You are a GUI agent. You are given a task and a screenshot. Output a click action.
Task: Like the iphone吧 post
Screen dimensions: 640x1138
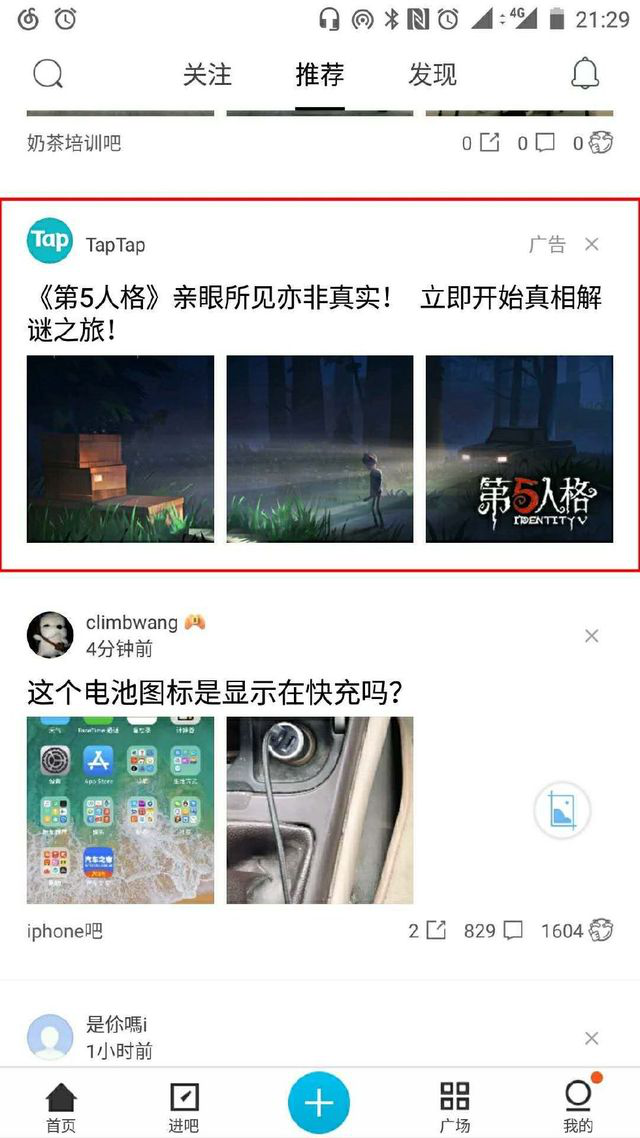(x=577, y=931)
